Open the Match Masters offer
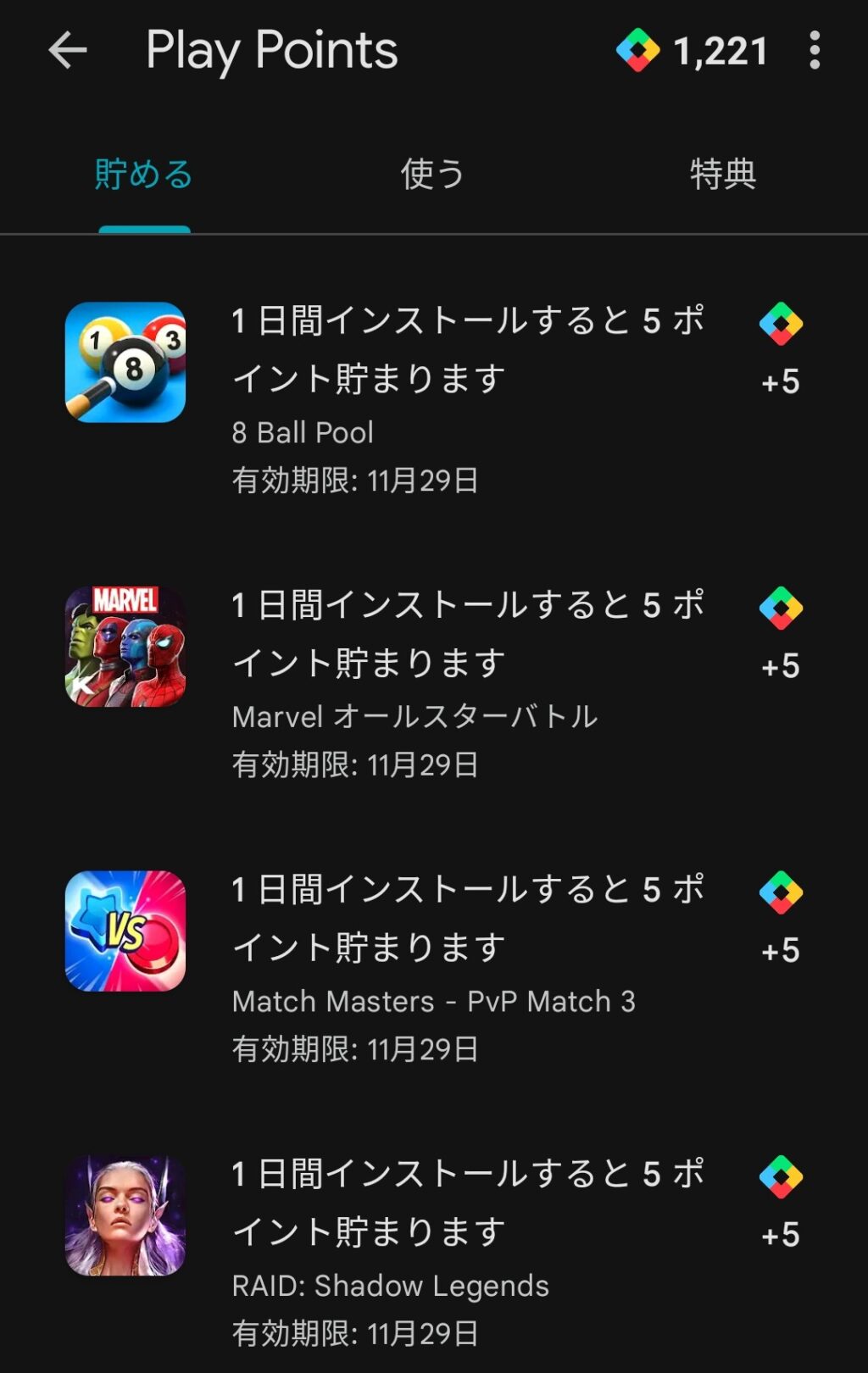Screen dimensions: 868x1373 click(x=432, y=964)
